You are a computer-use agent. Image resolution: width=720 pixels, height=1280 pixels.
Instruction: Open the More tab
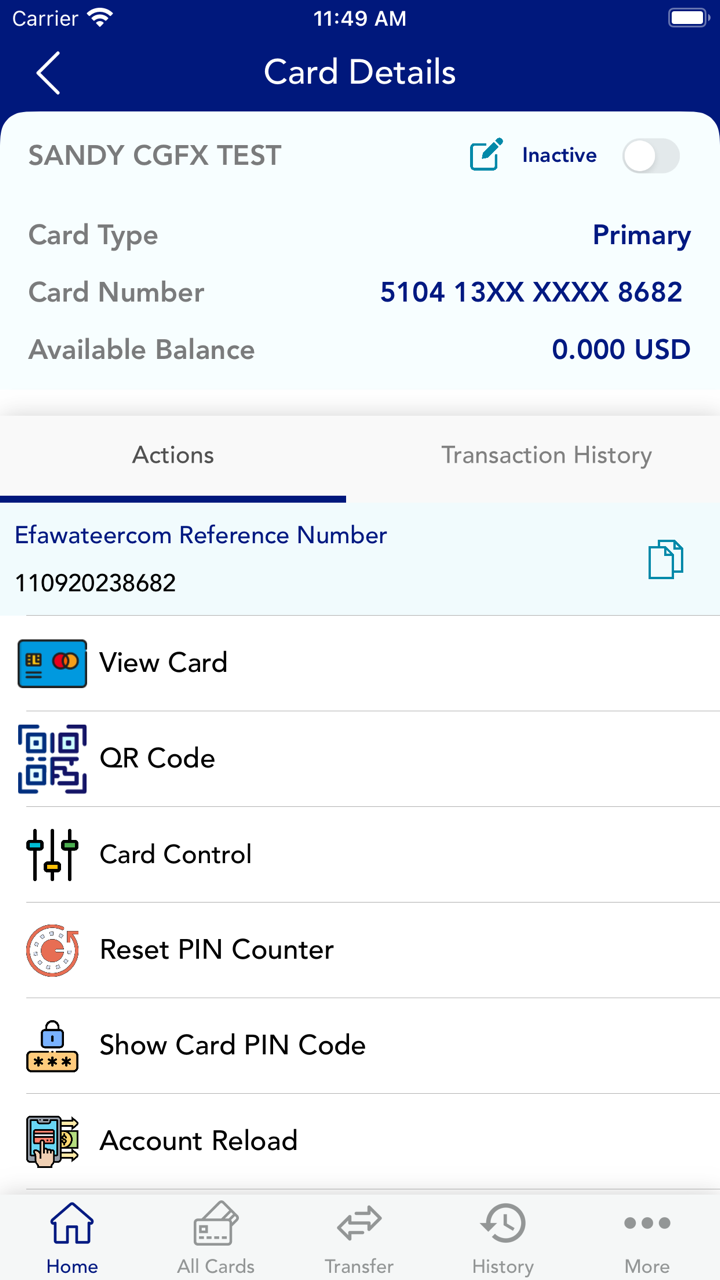[x=647, y=1238]
